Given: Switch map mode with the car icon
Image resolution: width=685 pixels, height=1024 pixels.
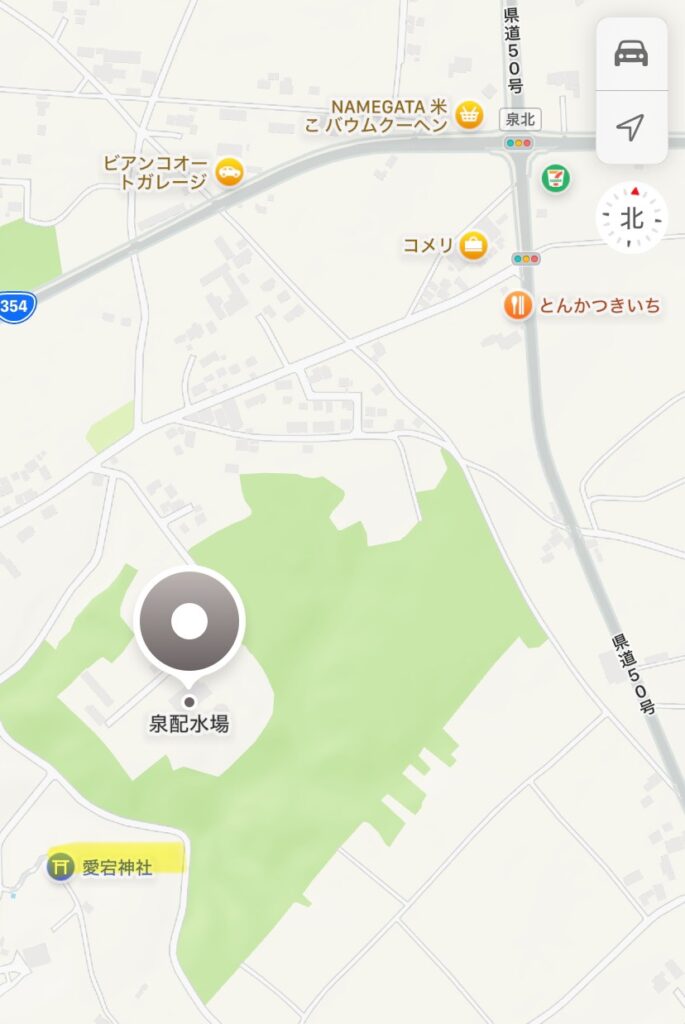Looking at the screenshot, I should (631, 53).
